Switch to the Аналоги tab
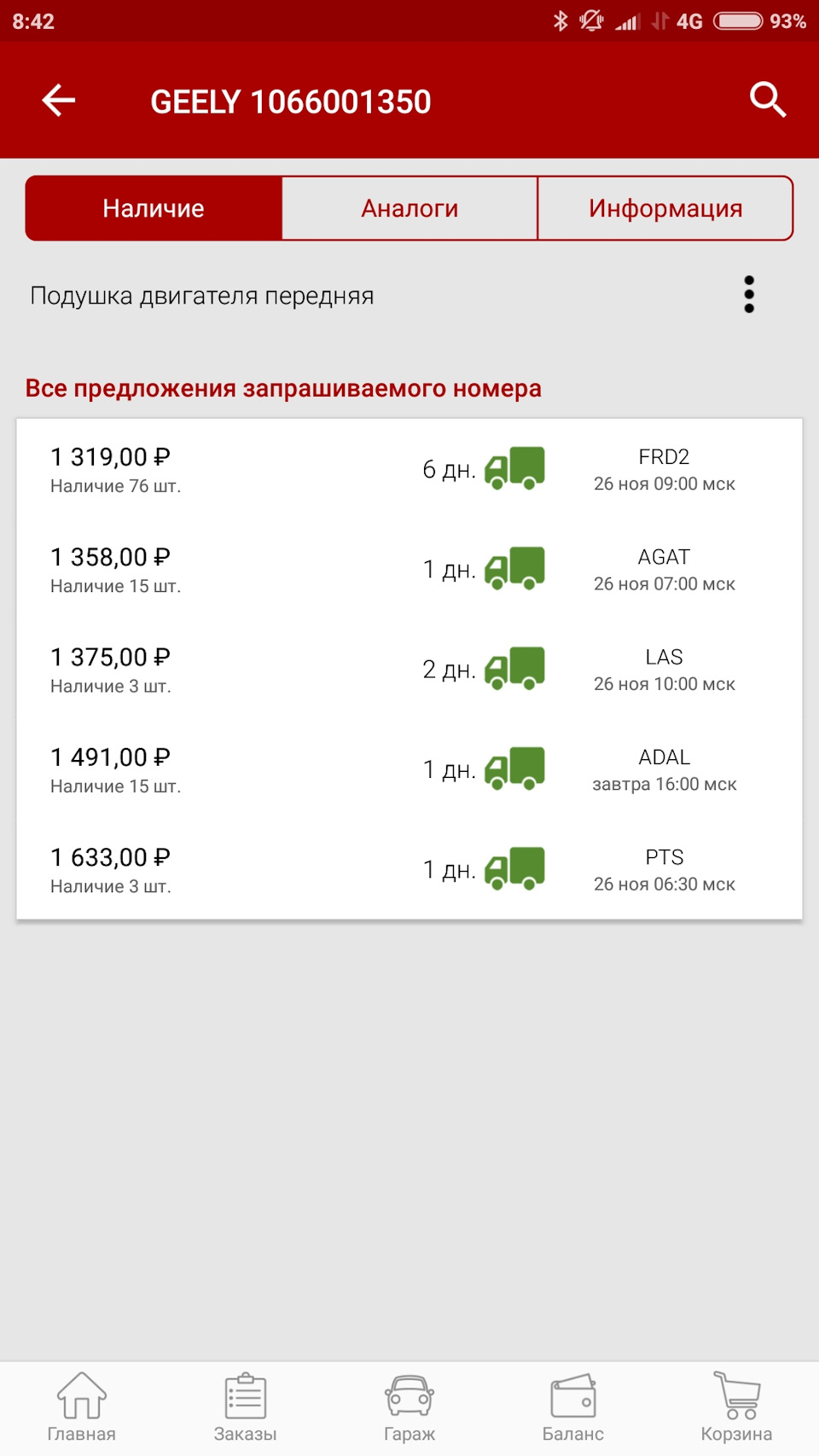 tap(409, 207)
